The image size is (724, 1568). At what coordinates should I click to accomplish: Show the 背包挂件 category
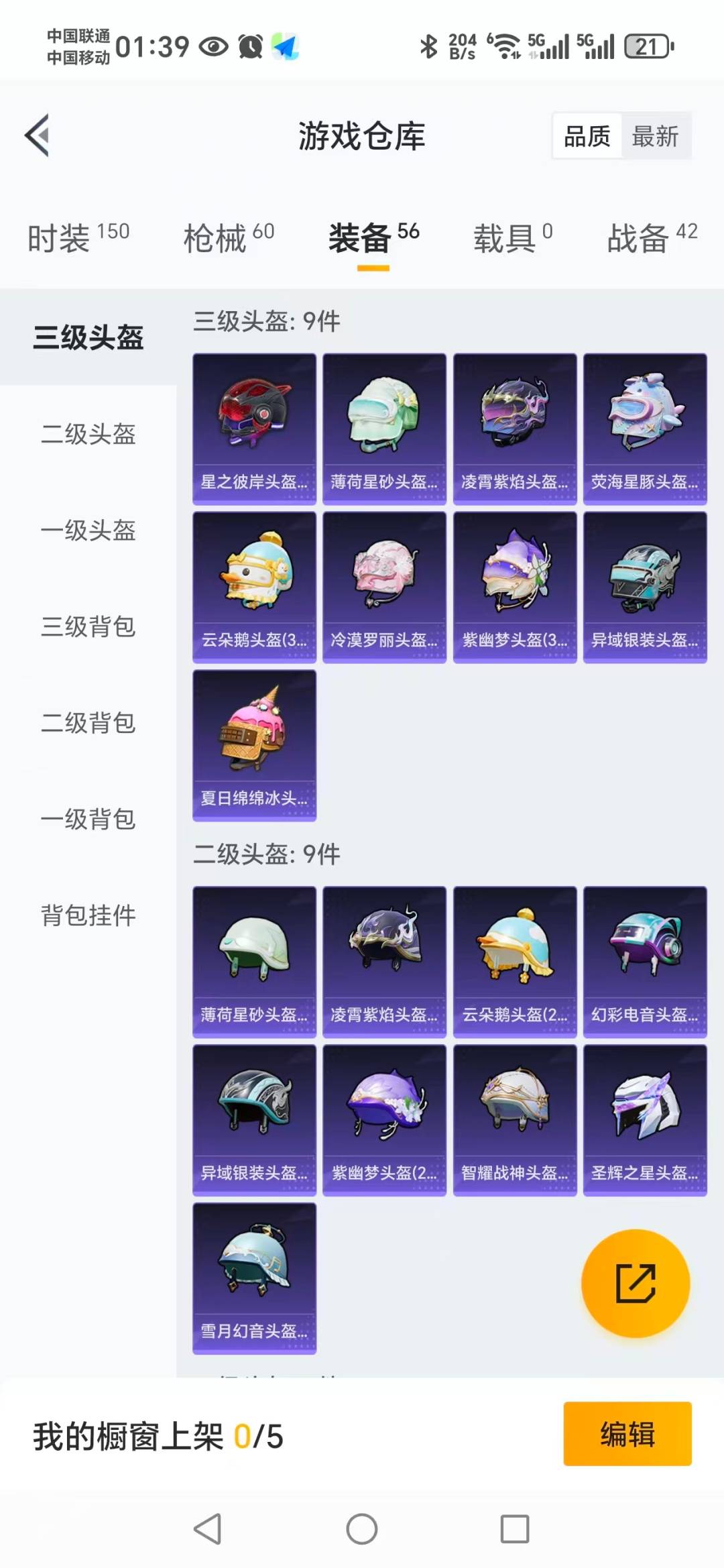click(88, 915)
